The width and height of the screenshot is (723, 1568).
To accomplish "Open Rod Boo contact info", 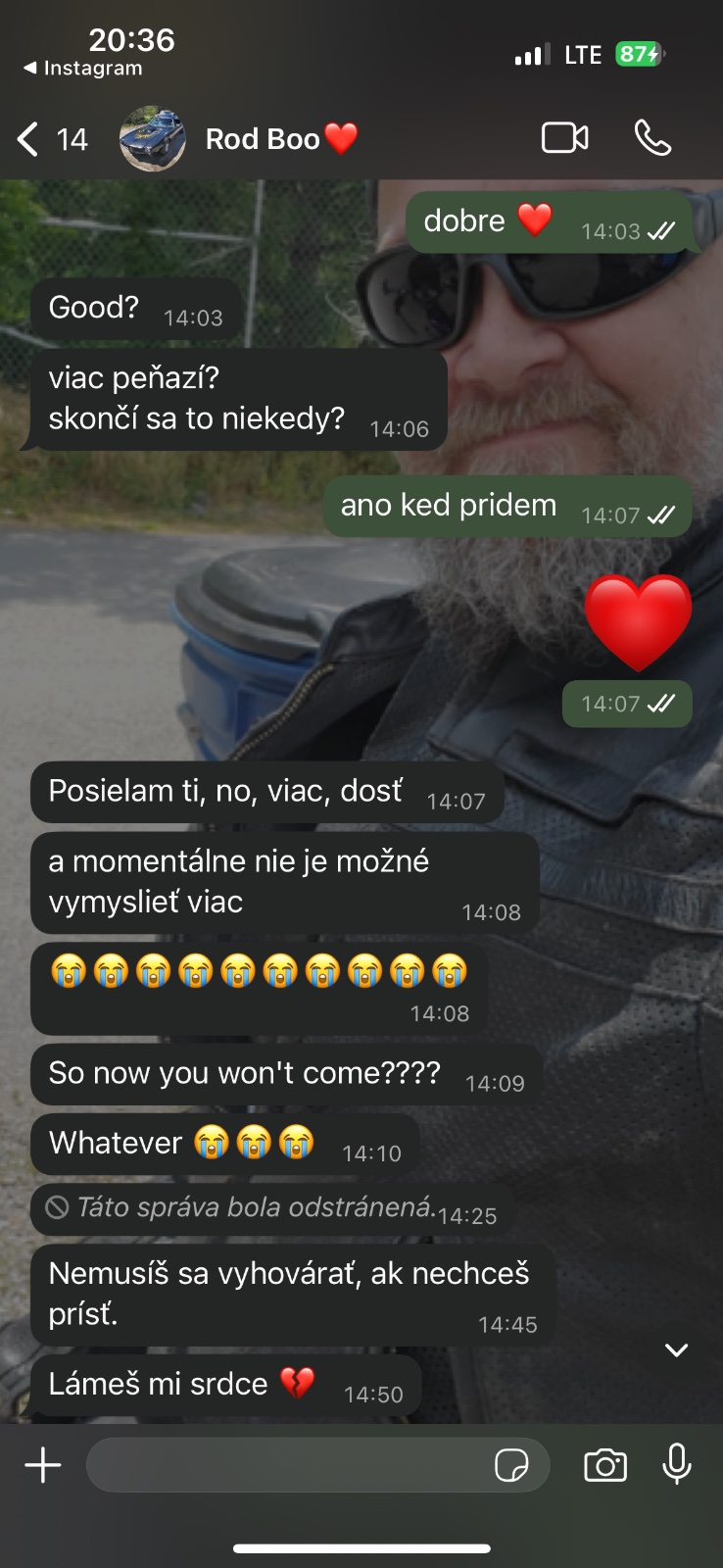I will (x=265, y=139).
